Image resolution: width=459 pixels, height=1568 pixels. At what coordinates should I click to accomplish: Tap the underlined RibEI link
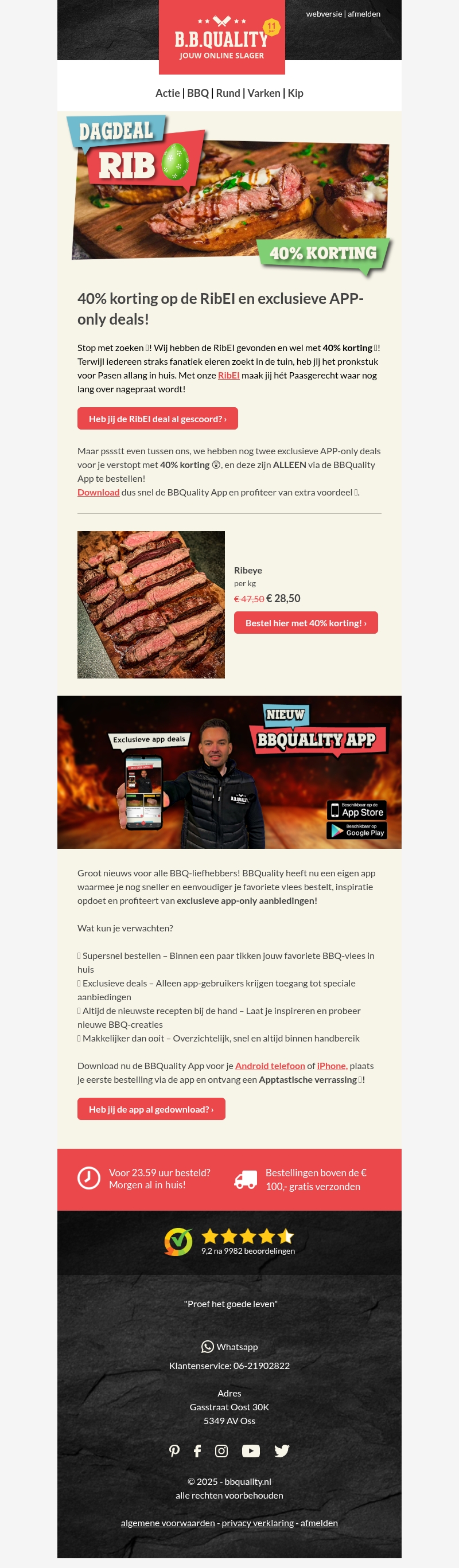228,376
